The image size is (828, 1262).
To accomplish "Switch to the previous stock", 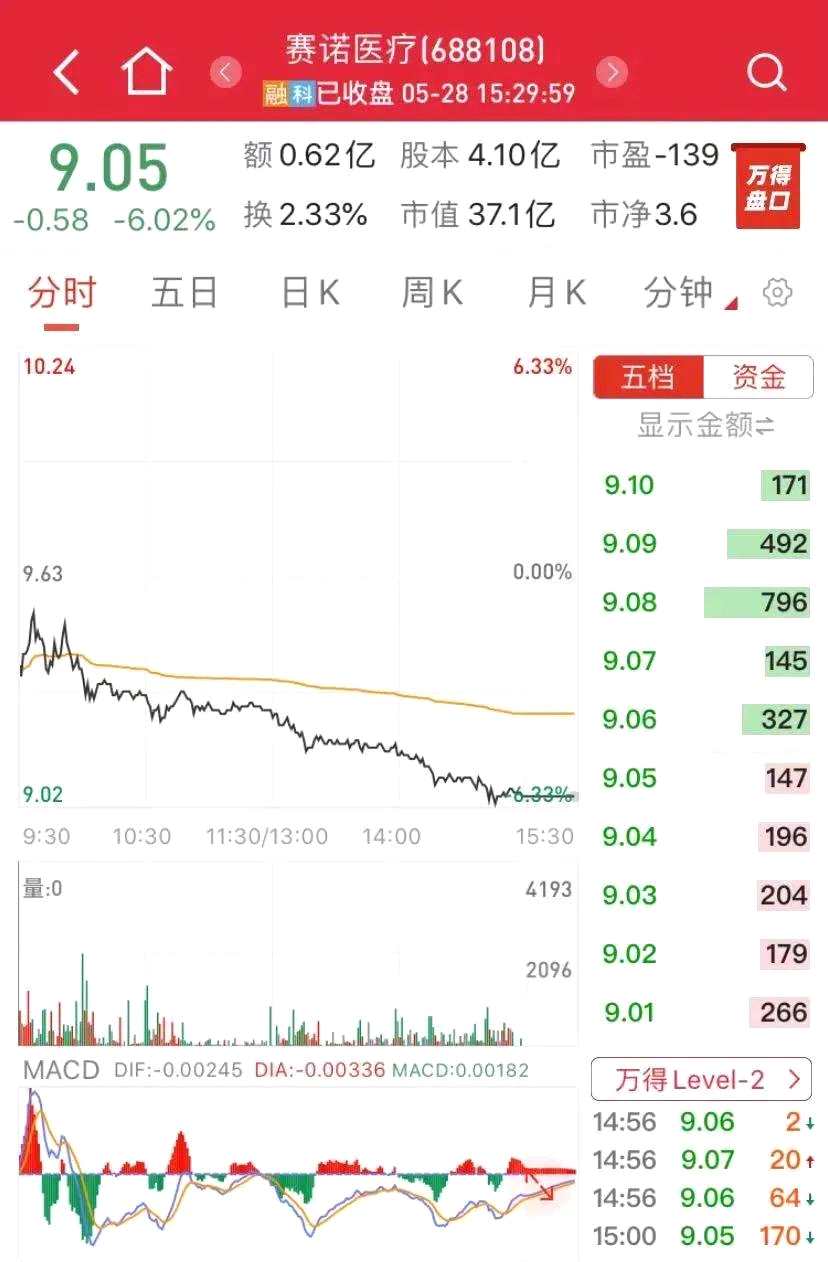I will 226,72.
